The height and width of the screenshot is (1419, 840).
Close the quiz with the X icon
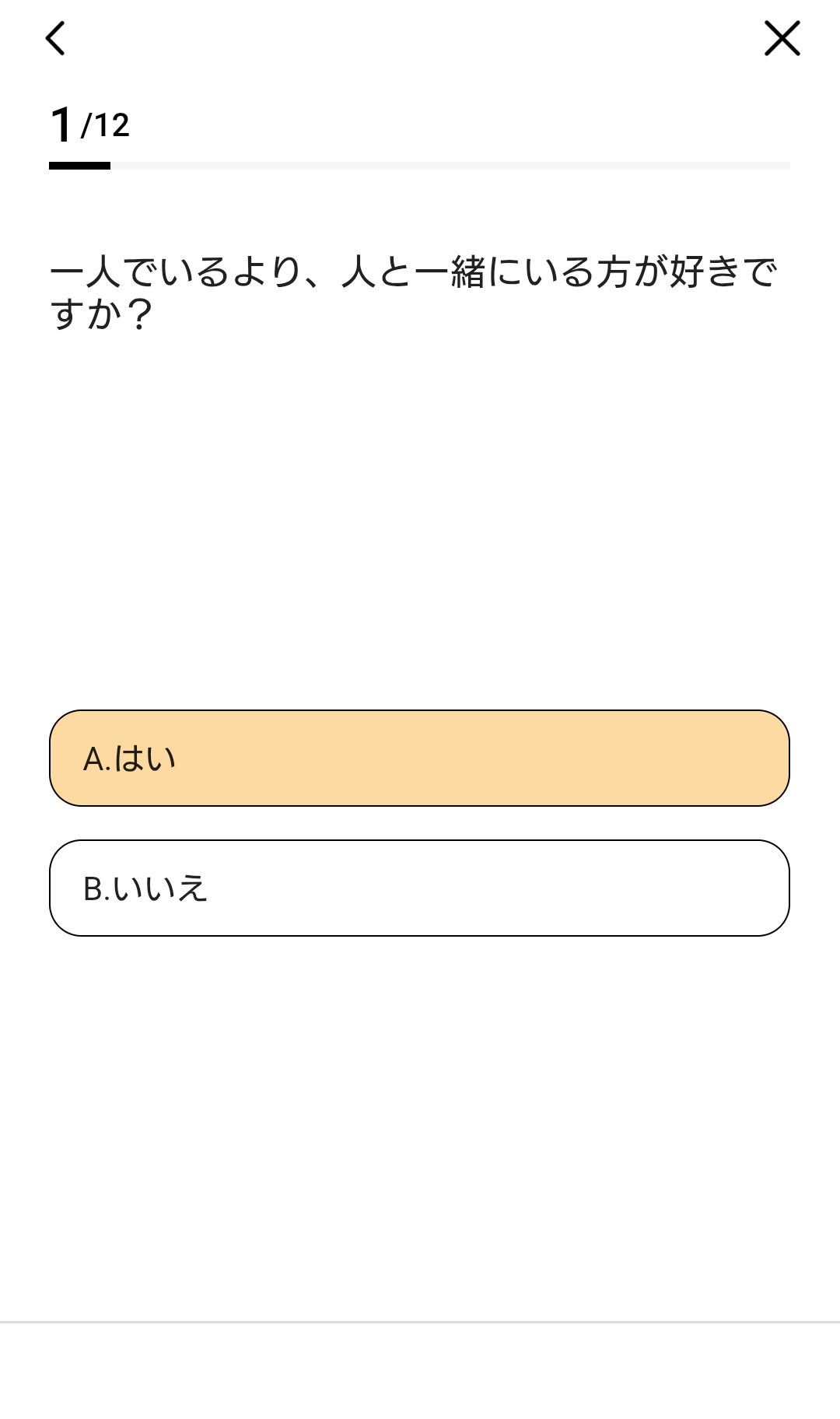point(782,38)
